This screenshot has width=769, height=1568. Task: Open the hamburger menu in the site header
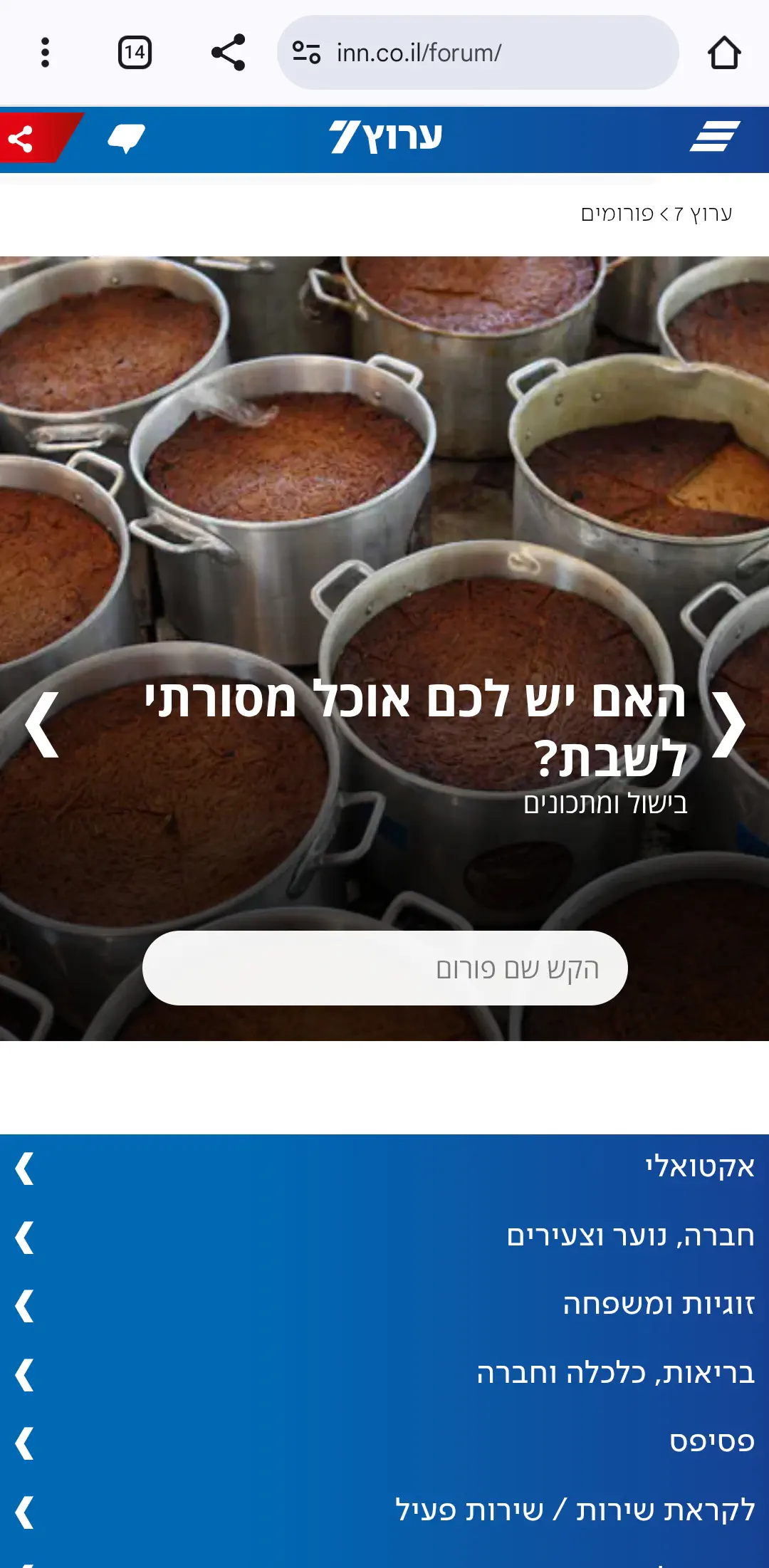714,136
